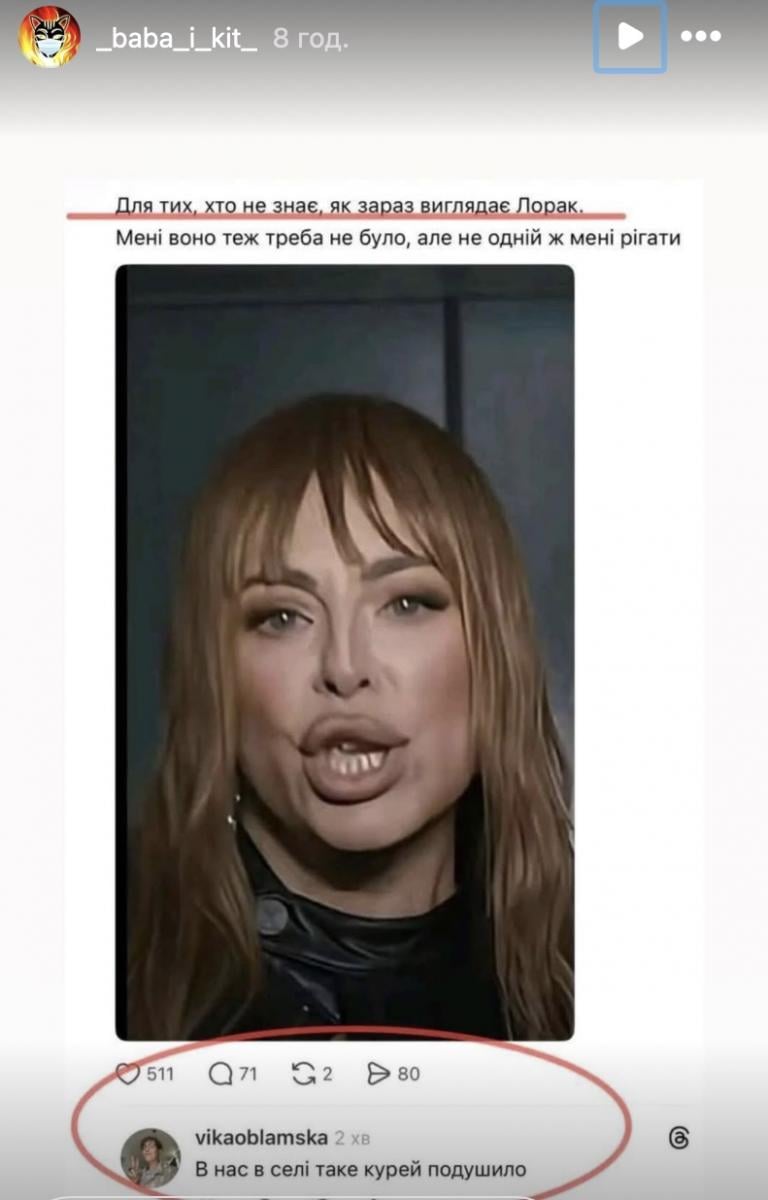Open the story's three-dot options menu
Screen dimensions: 768x1200
point(701,37)
